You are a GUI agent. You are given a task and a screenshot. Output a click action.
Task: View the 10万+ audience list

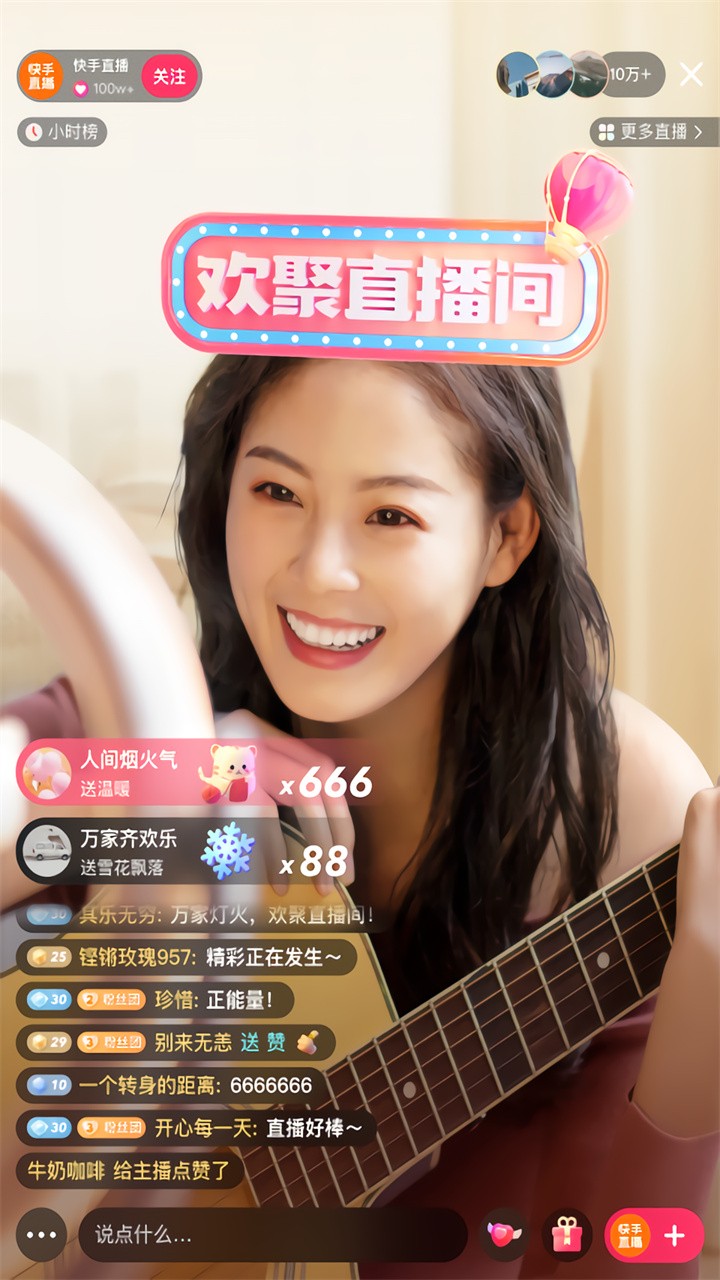coord(631,74)
